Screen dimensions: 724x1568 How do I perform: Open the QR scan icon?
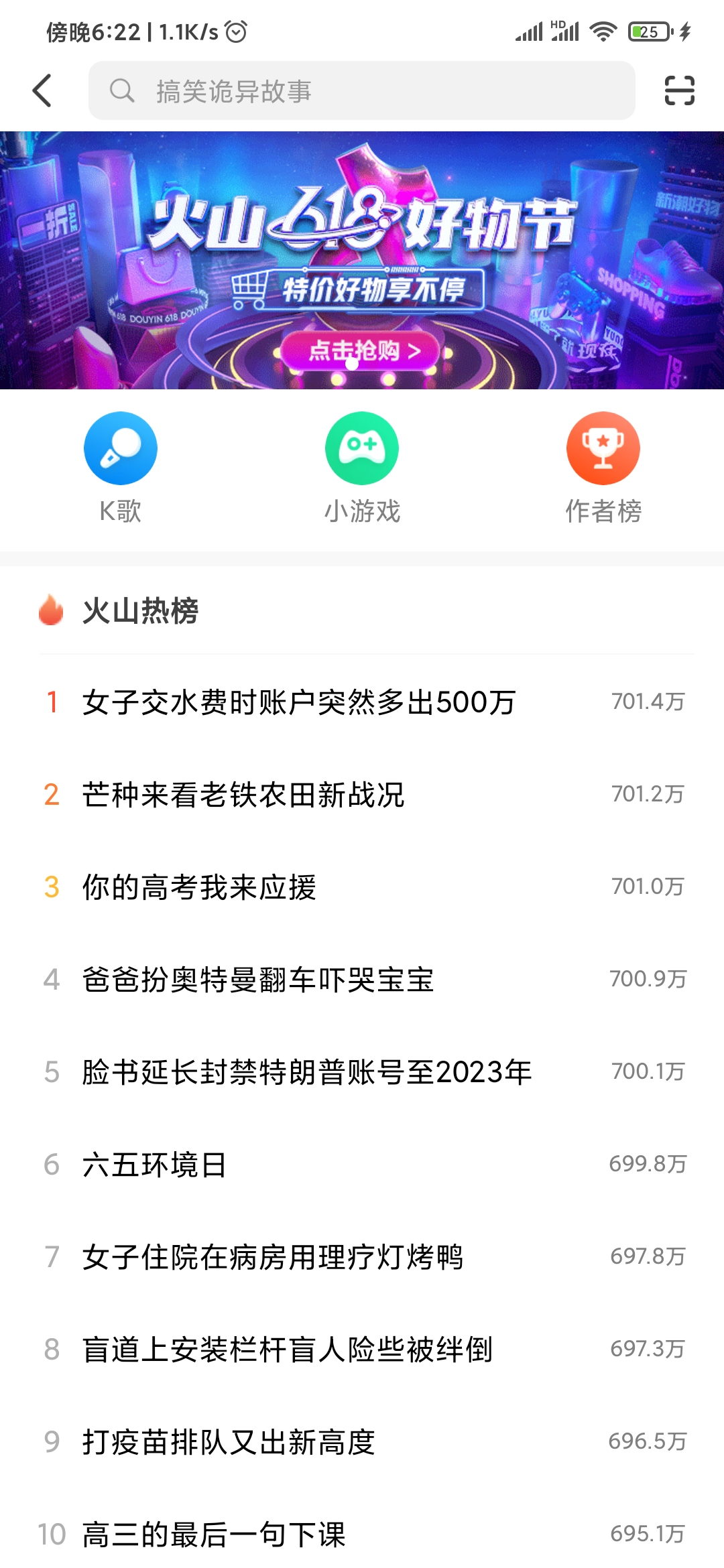[679, 90]
